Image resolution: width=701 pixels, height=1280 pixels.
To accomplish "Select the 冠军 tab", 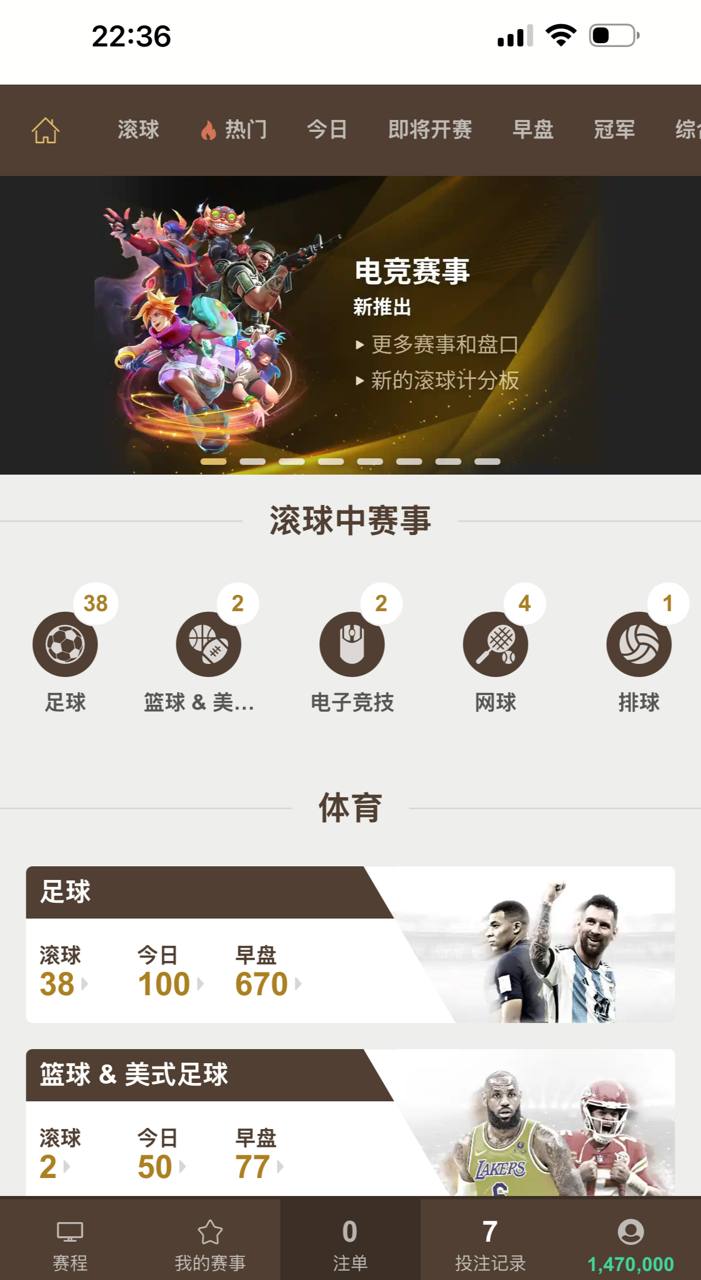I will click(614, 130).
